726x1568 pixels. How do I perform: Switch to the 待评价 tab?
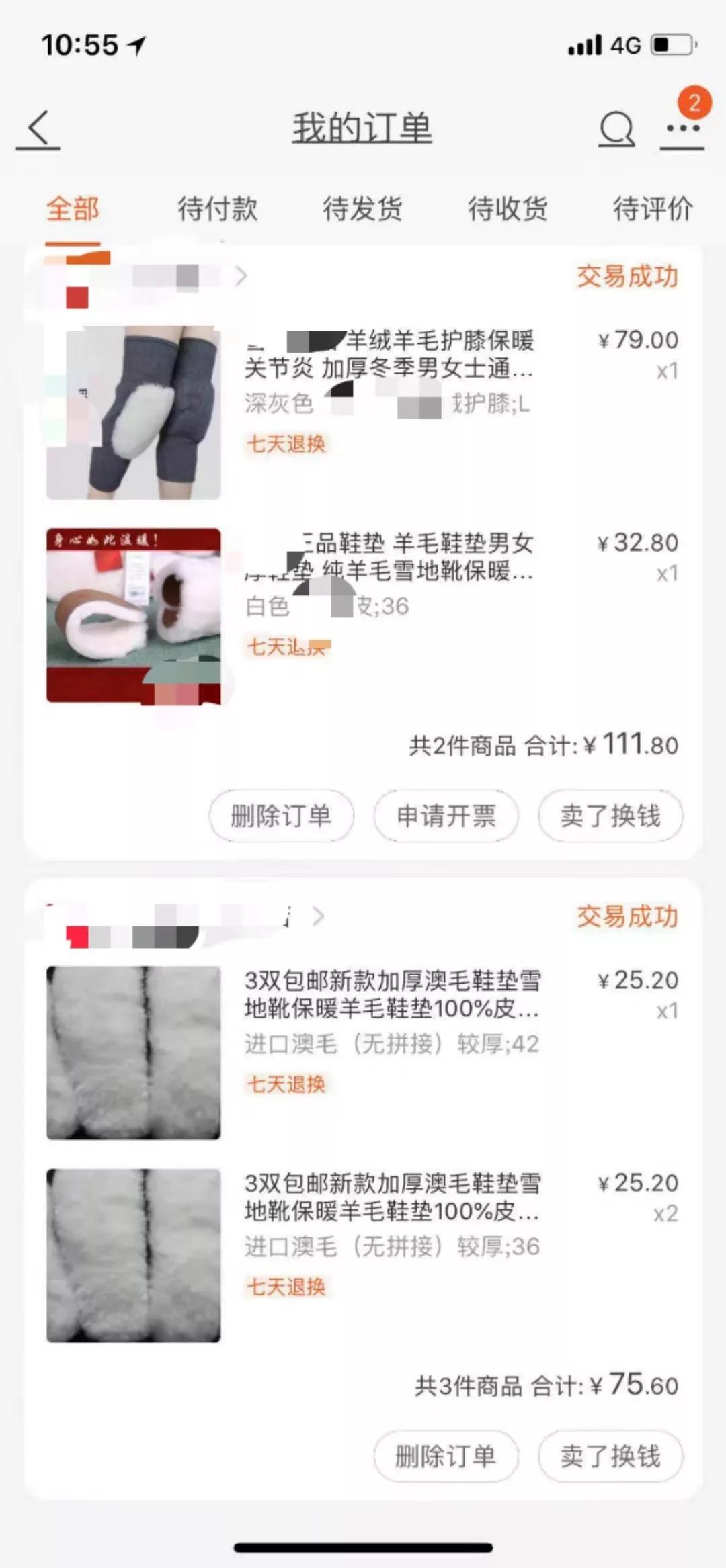coord(652,210)
